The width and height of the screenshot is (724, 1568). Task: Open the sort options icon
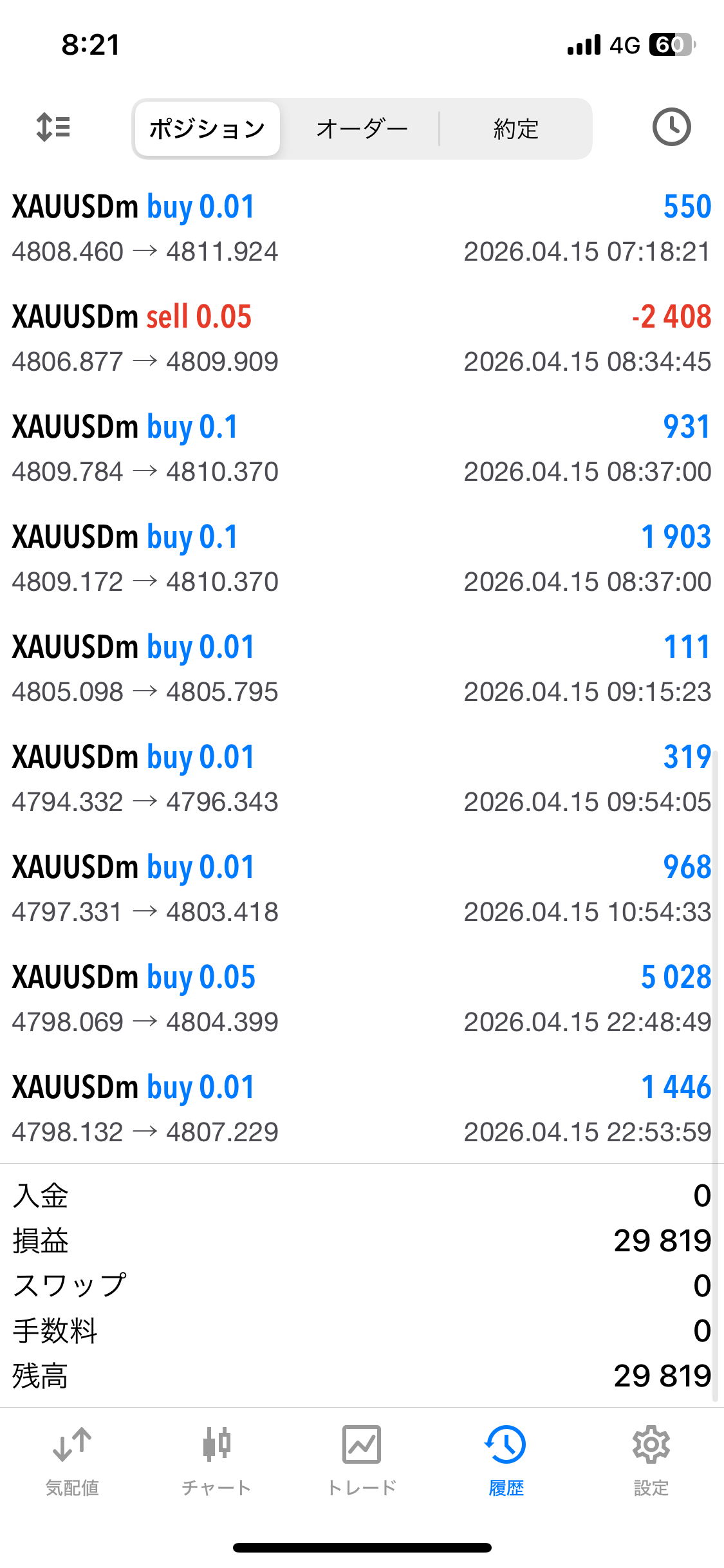point(53,127)
